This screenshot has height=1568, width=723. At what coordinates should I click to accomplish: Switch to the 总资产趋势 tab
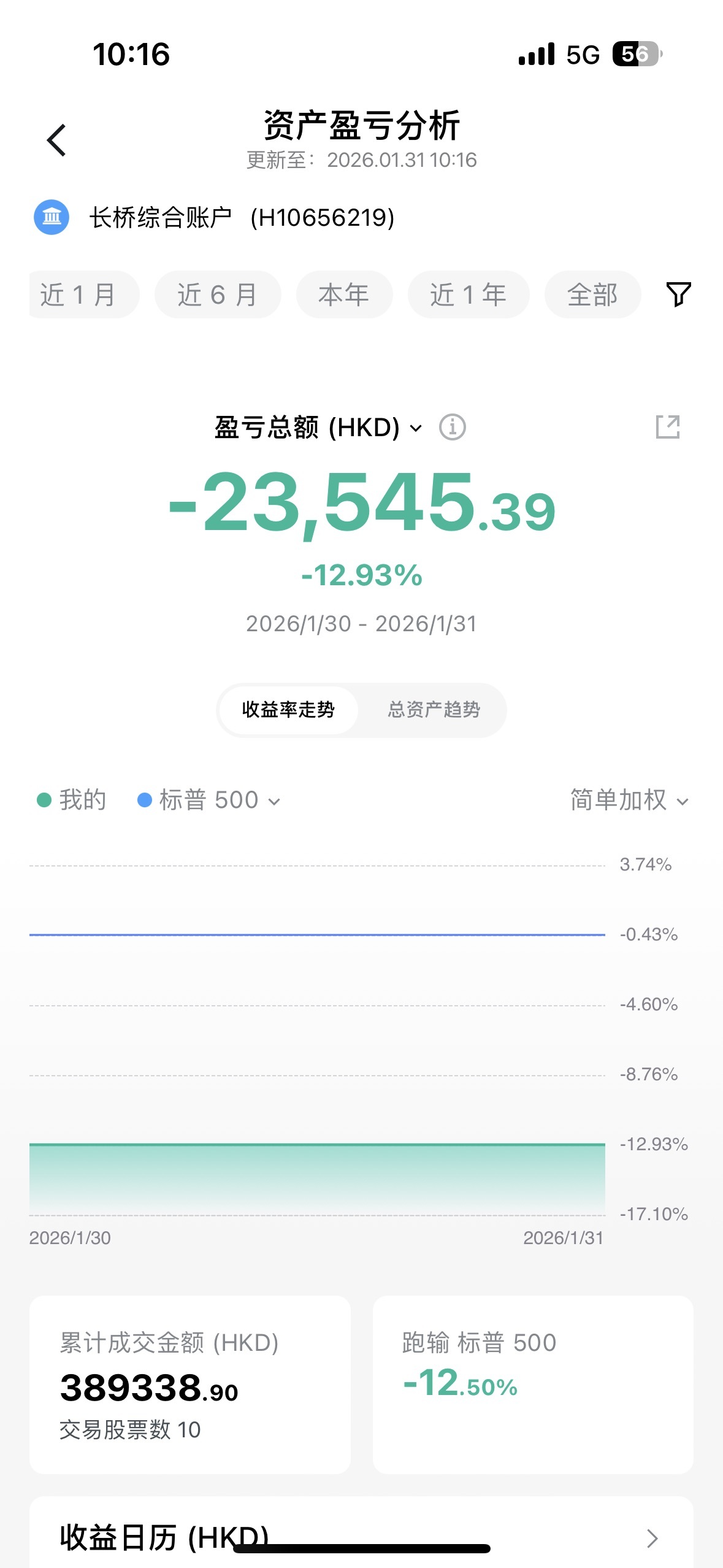pos(434,710)
